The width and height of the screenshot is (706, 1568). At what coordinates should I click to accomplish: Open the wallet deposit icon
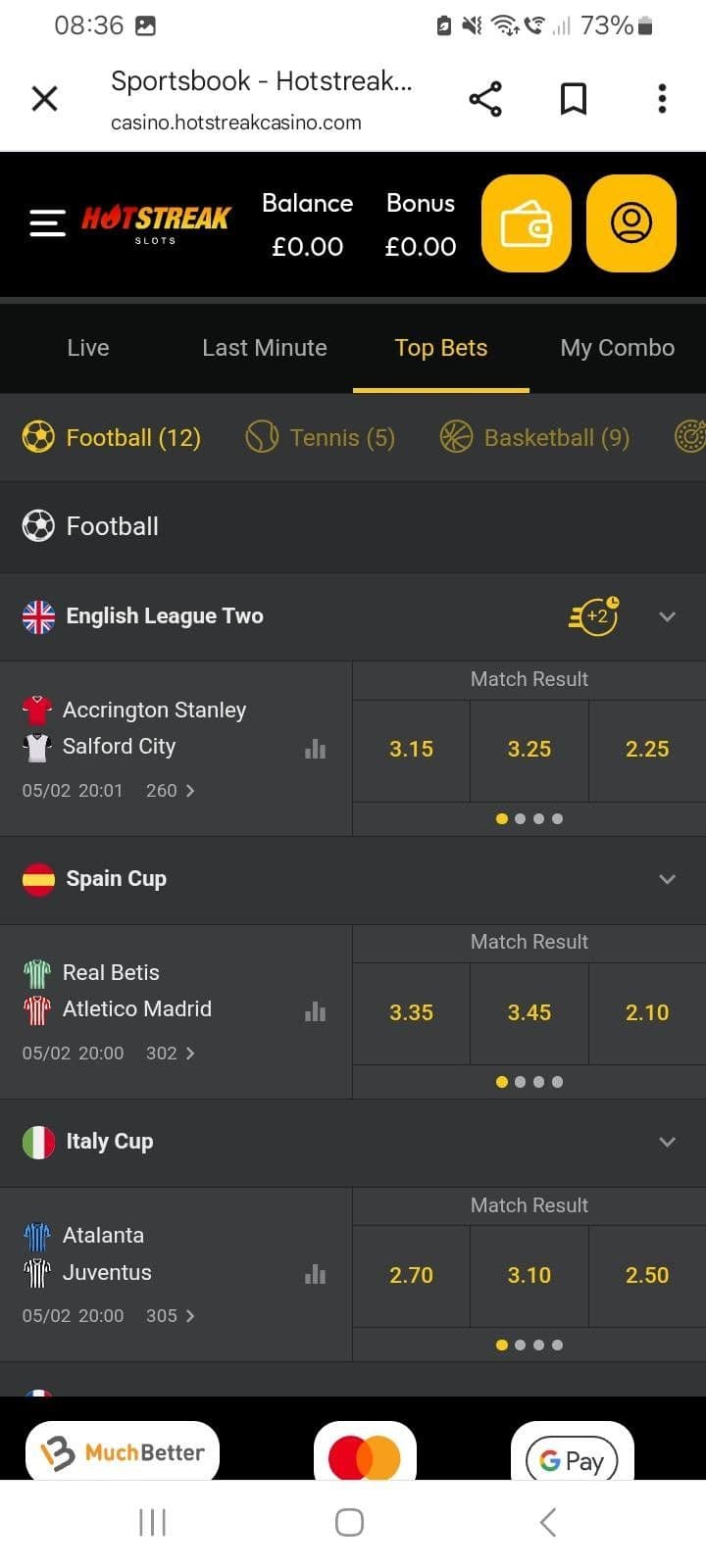pos(526,222)
